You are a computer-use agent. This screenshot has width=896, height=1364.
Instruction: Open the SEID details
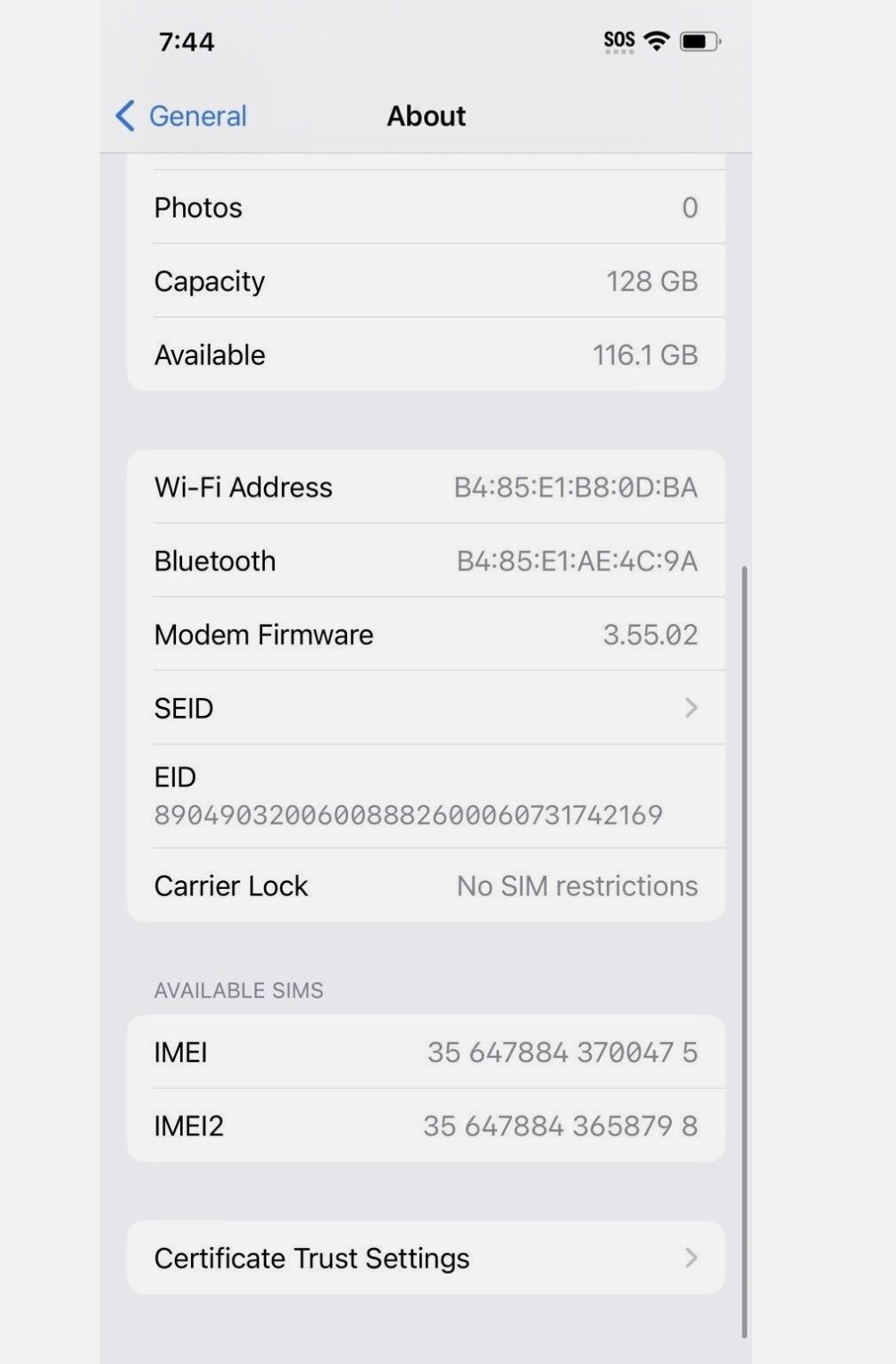(427, 708)
